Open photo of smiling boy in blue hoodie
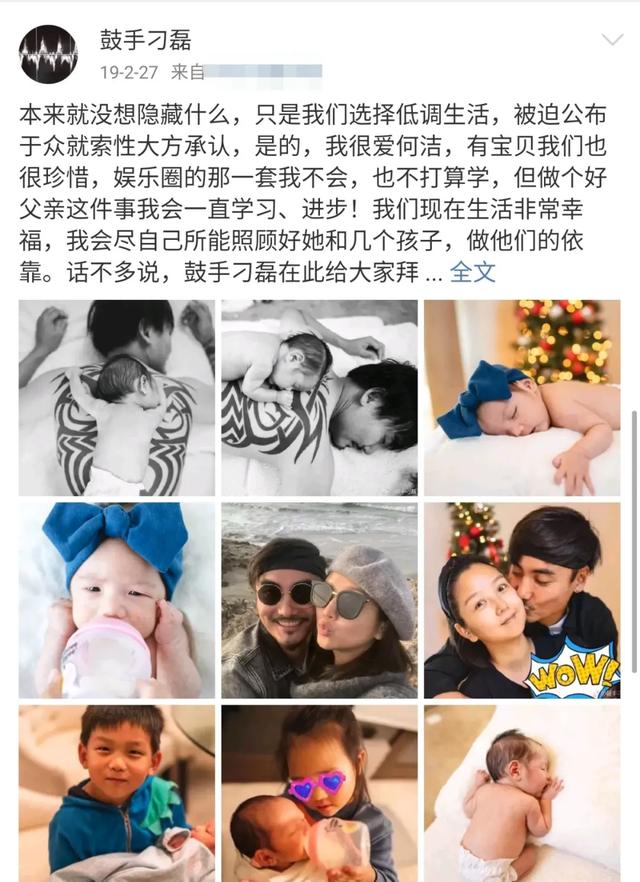This screenshot has height=882, width=640. point(116,793)
